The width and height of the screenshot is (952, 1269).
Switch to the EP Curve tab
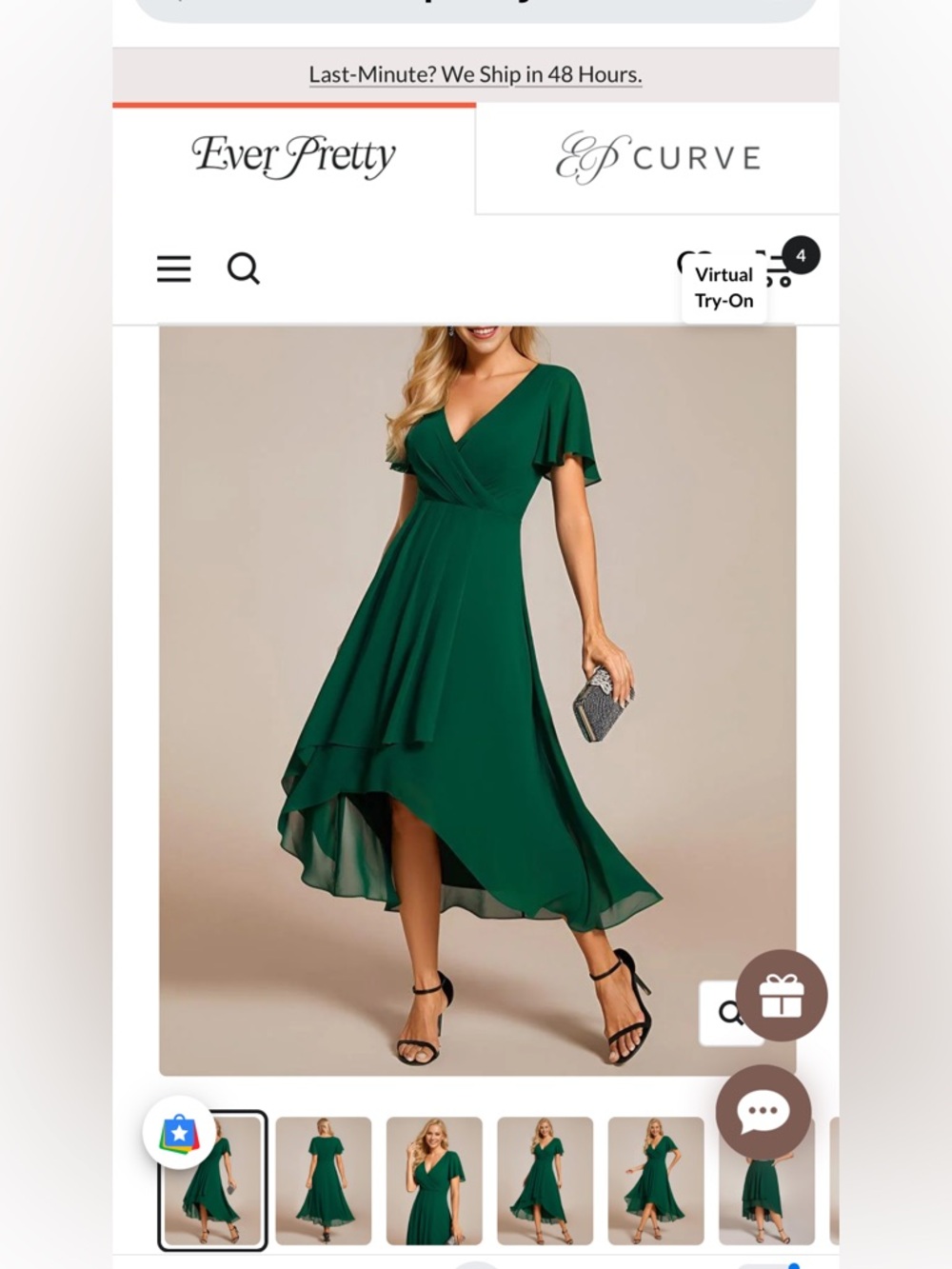pos(657,158)
